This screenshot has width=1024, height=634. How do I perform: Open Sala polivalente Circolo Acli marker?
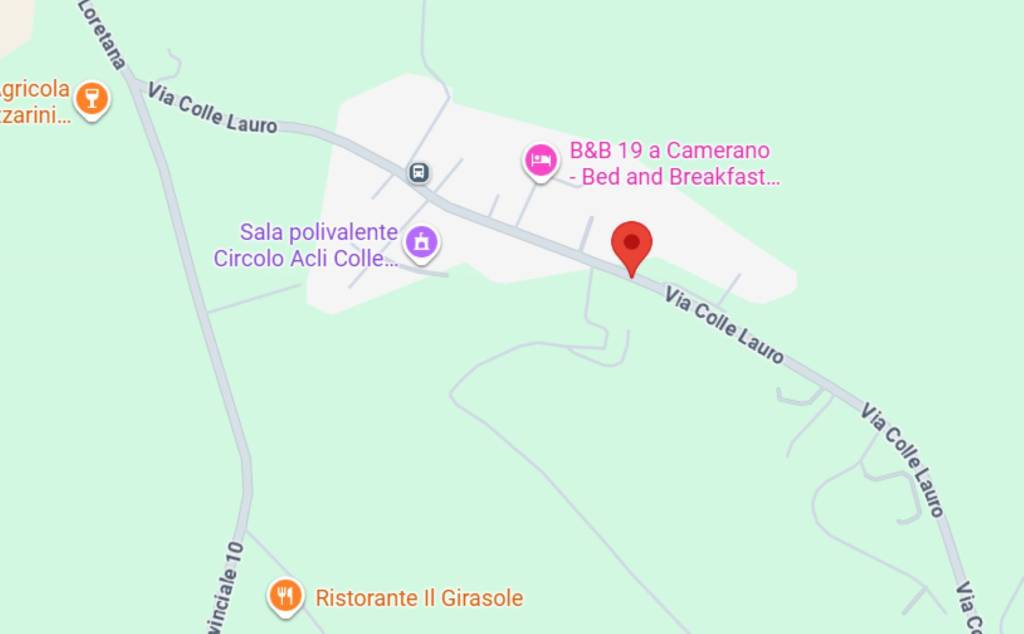click(x=422, y=241)
